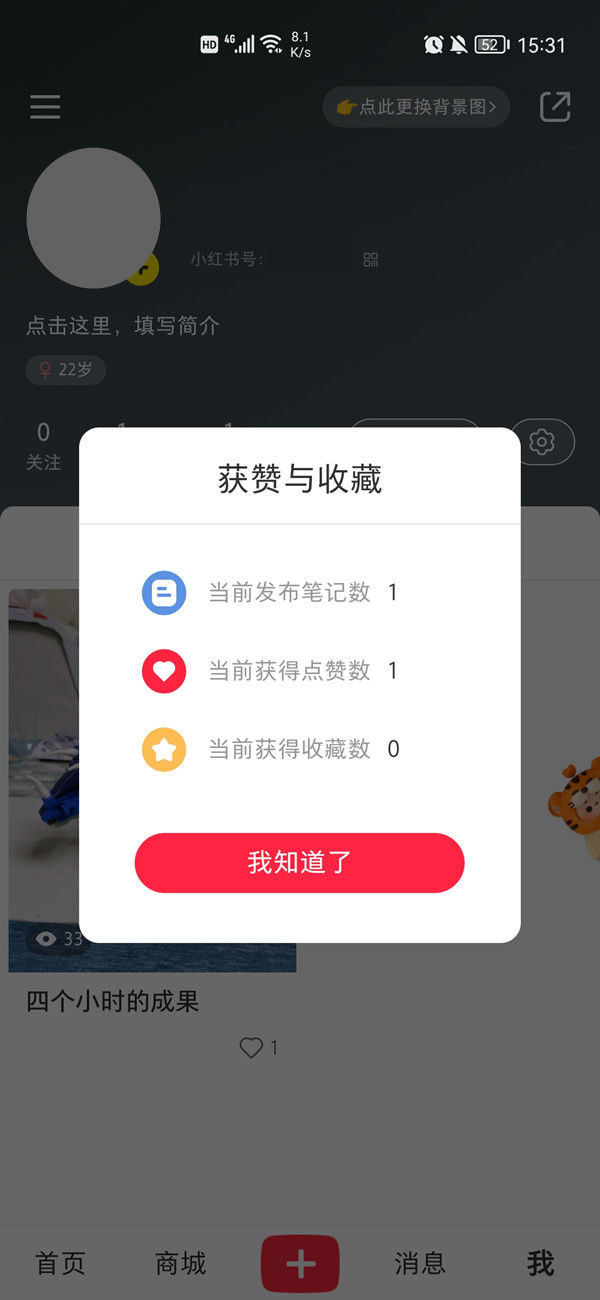Open the hamburger drawer menu
The image size is (600, 1300).
coord(45,107)
